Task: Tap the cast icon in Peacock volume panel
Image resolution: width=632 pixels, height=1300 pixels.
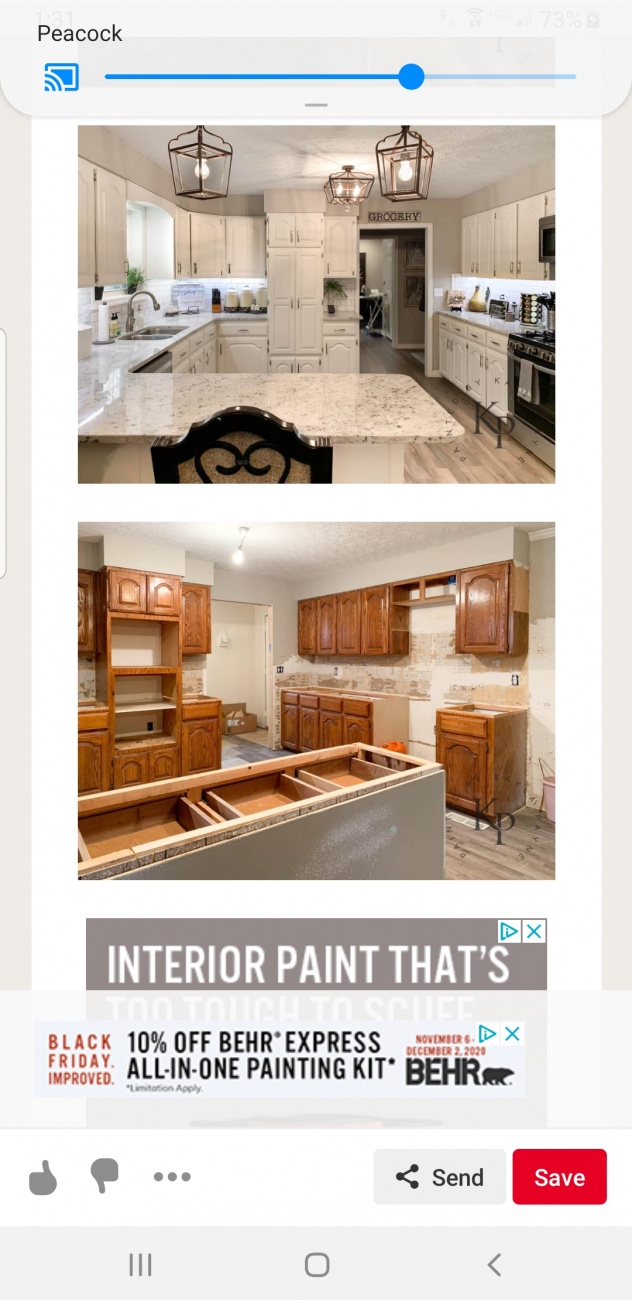Action: tap(61, 77)
